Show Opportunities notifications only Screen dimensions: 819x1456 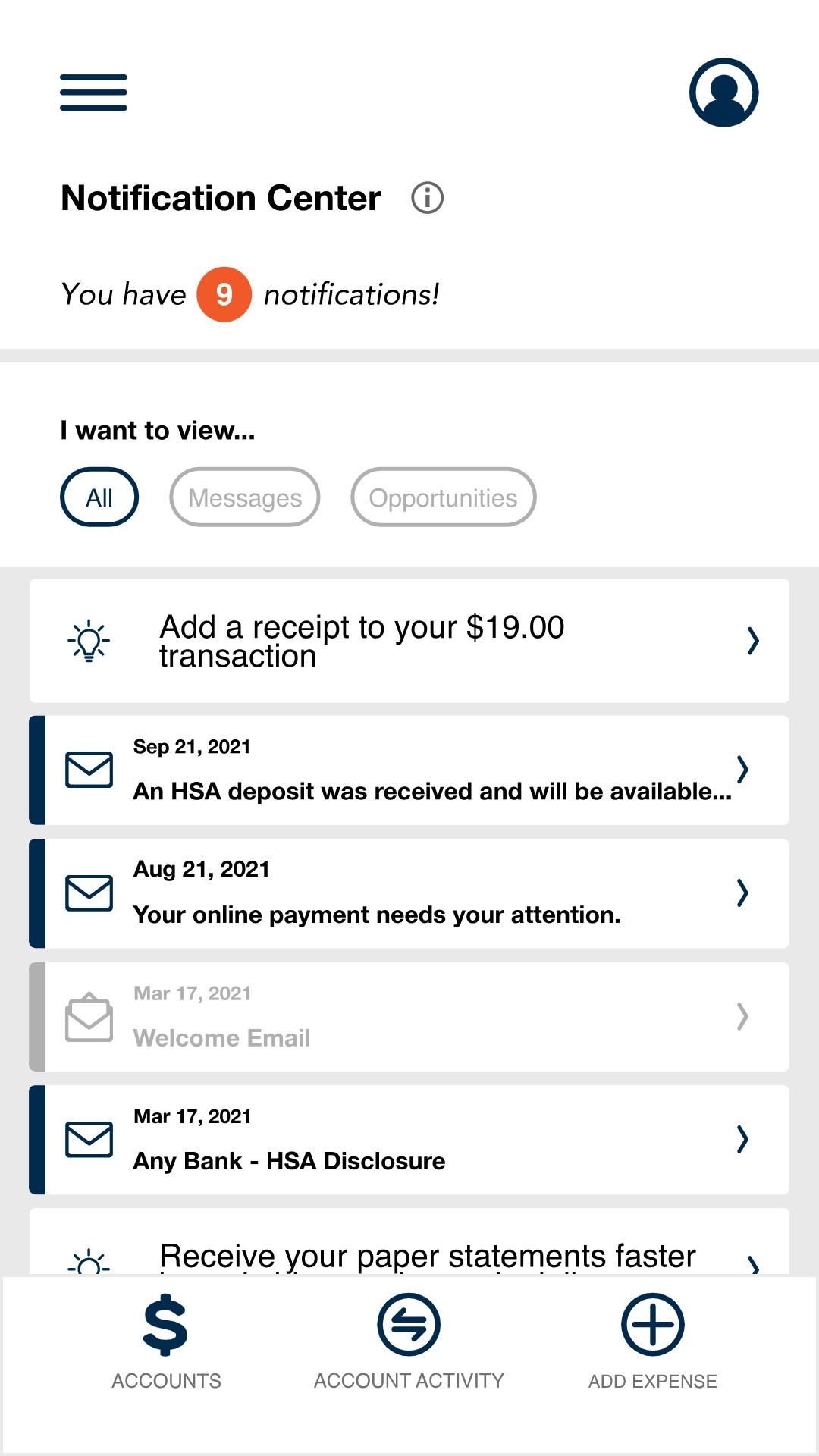[x=443, y=497]
